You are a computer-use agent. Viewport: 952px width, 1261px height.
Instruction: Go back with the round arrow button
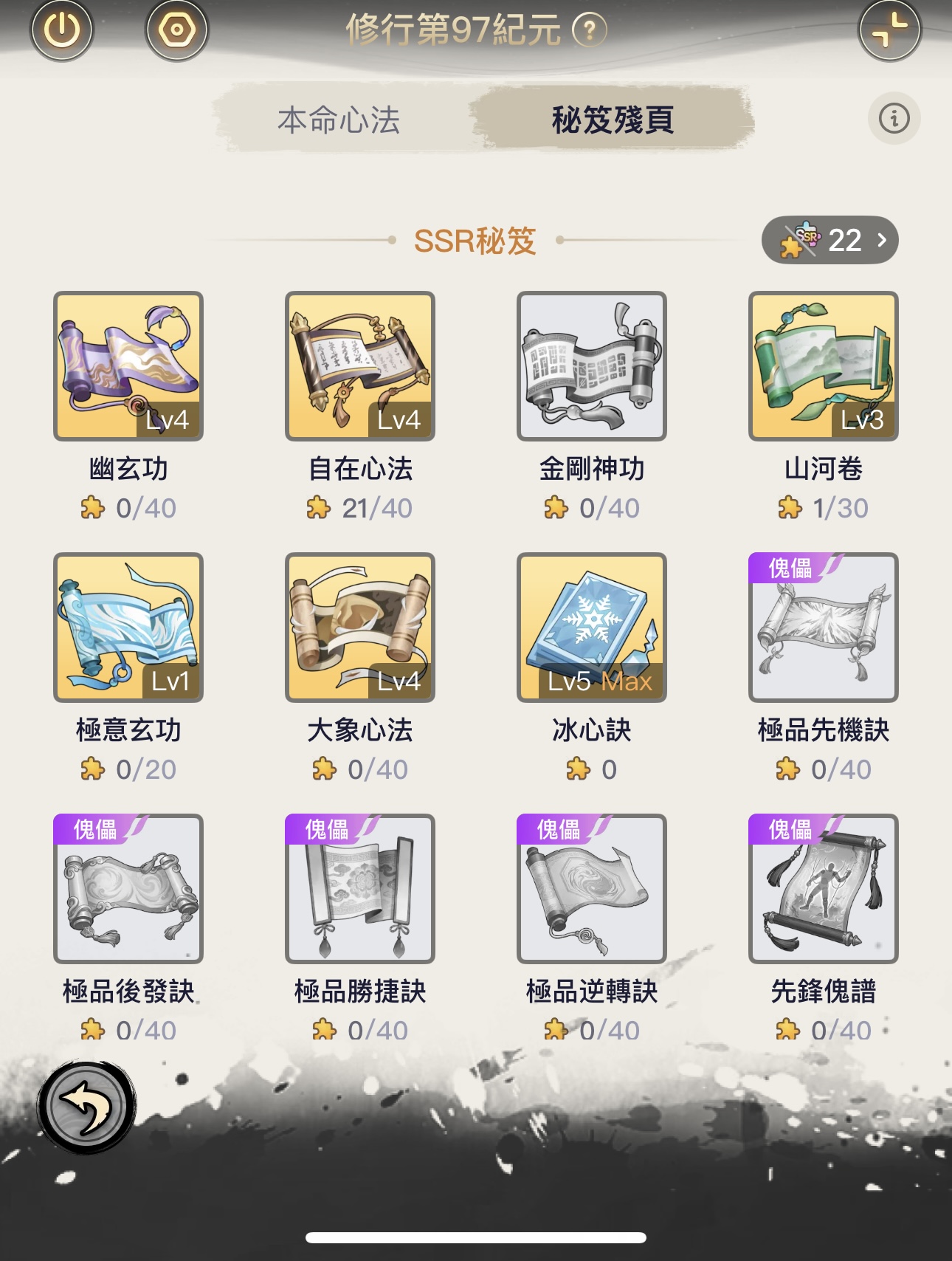[x=87, y=1107]
